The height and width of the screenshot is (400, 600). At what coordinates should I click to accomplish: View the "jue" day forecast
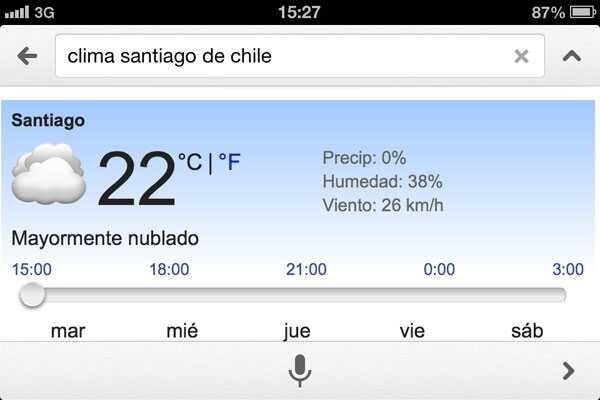click(x=297, y=331)
